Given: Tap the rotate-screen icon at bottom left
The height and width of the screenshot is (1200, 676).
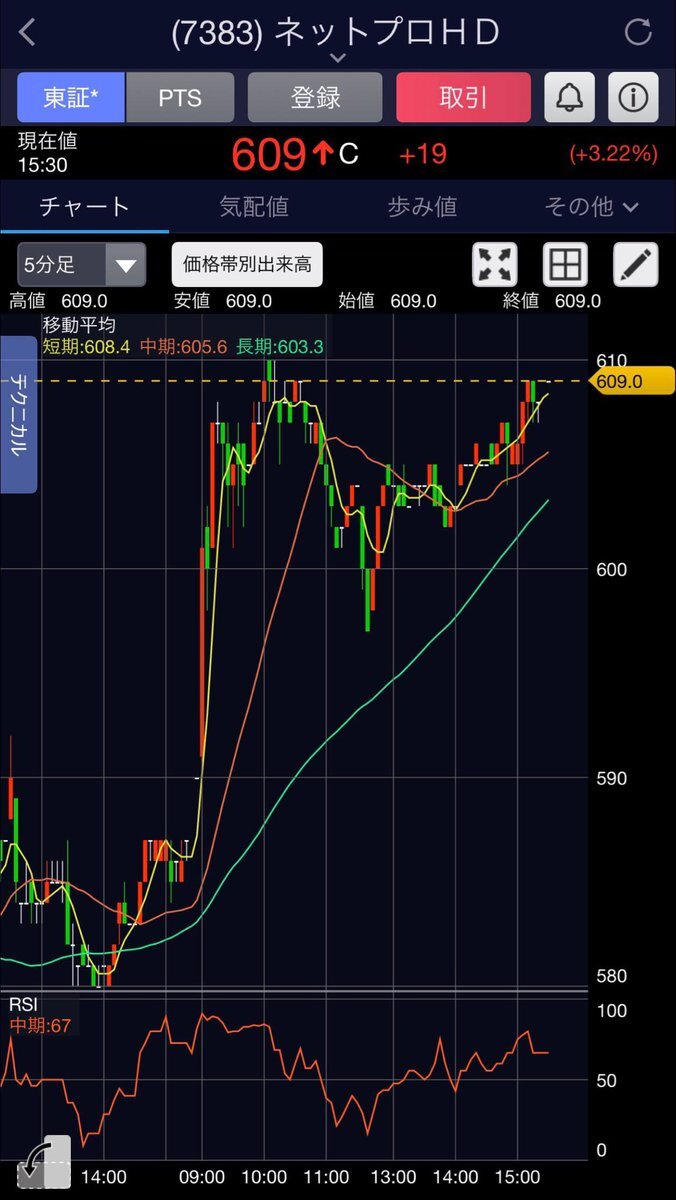Looking at the screenshot, I should click(x=44, y=1162).
